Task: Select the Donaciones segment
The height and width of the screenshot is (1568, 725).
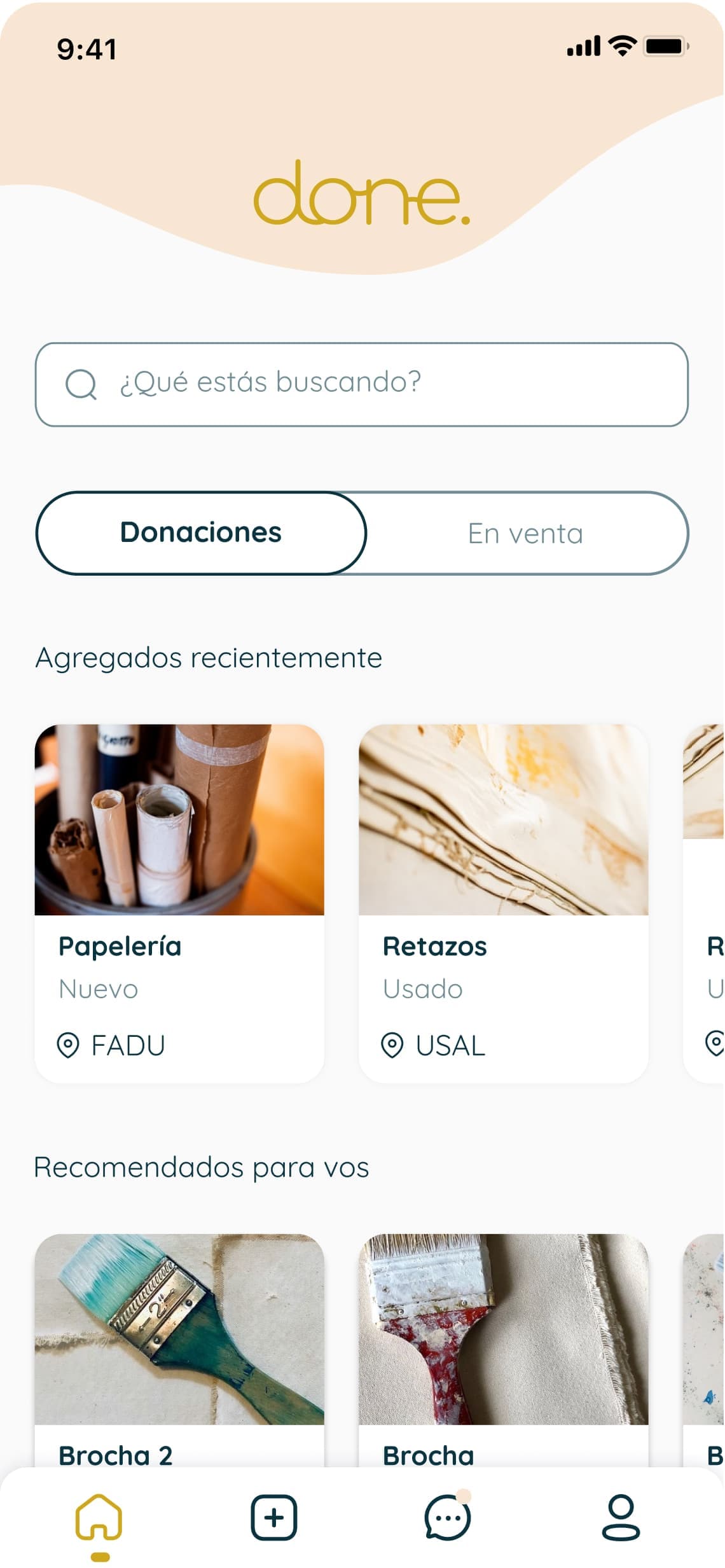Action: [201, 532]
